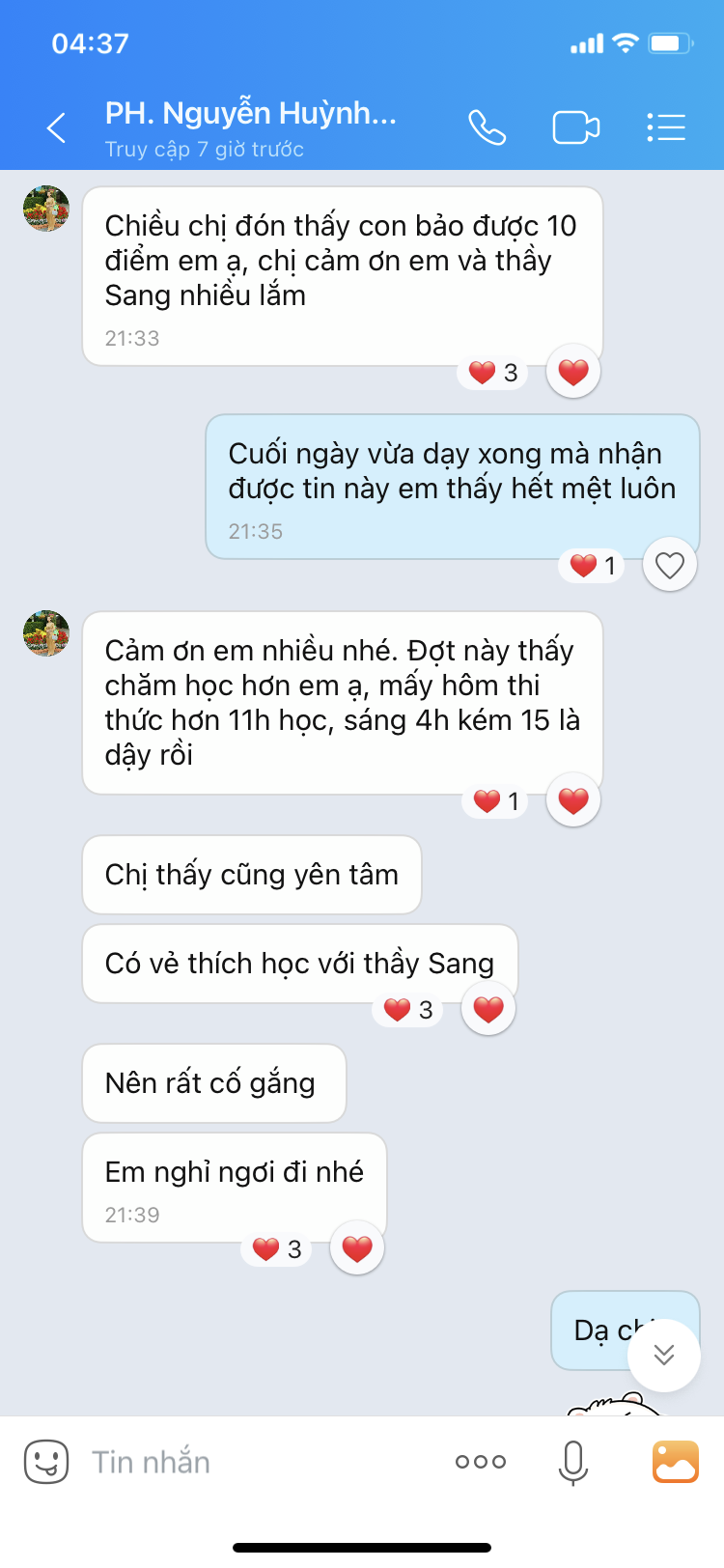Viewport: 724px width, 1568px height.
Task: Open the sticker and emoji picker
Action: point(45,1462)
